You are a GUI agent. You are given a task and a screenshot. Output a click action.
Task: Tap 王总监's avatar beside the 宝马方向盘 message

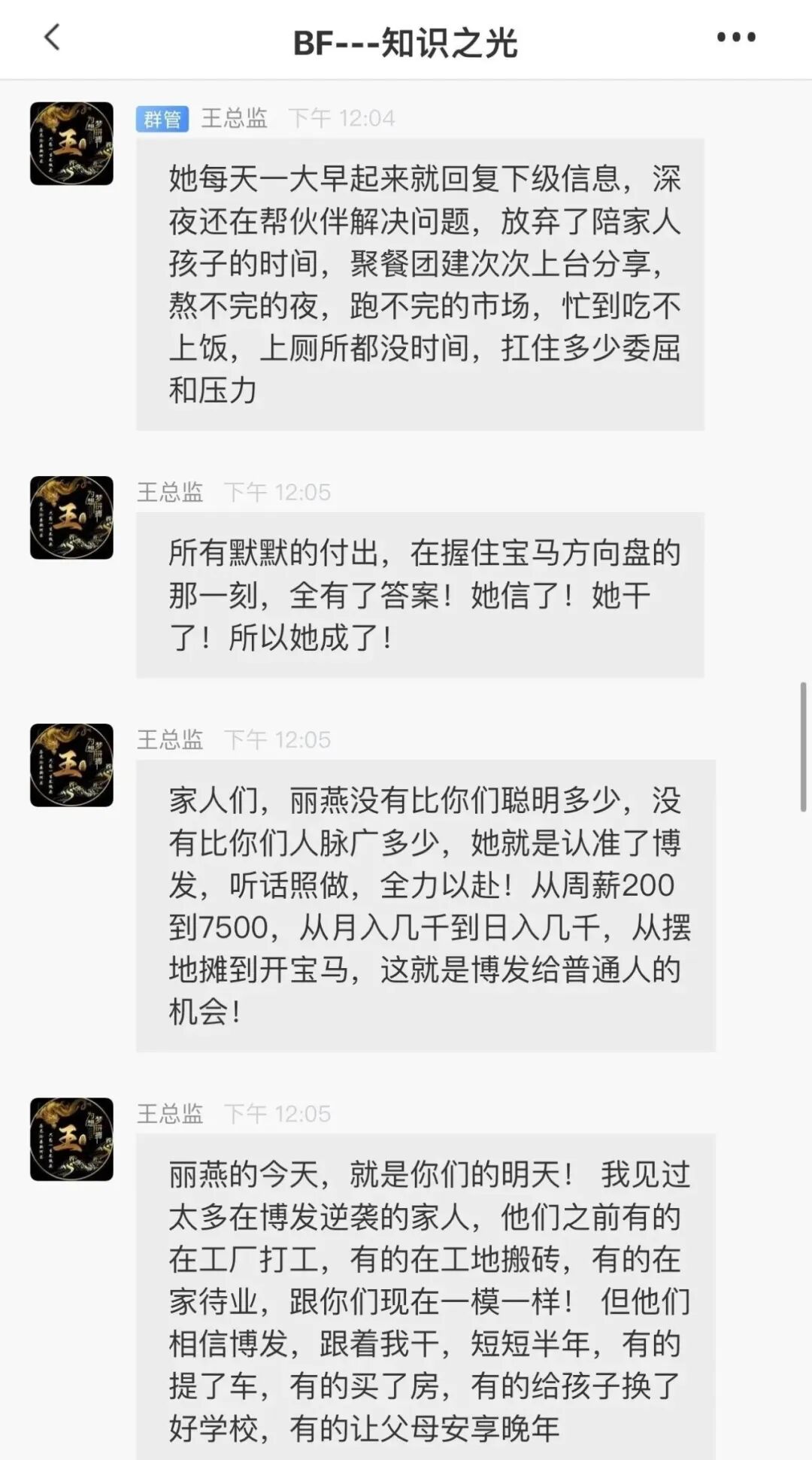click(71, 518)
